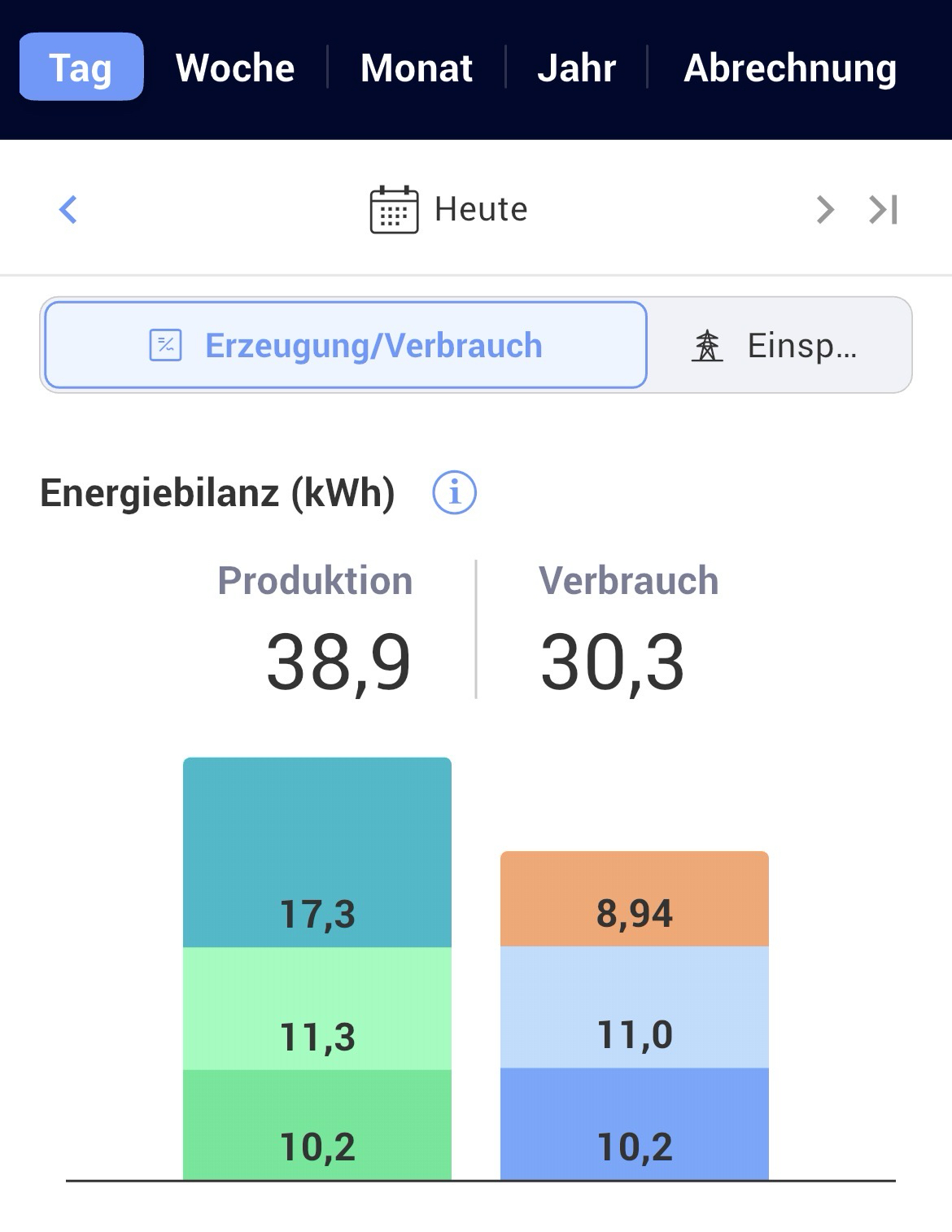The width and height of the screenshot is (952, 1232).
Task: Open the Jahr view
Action: tap(576, 68)
